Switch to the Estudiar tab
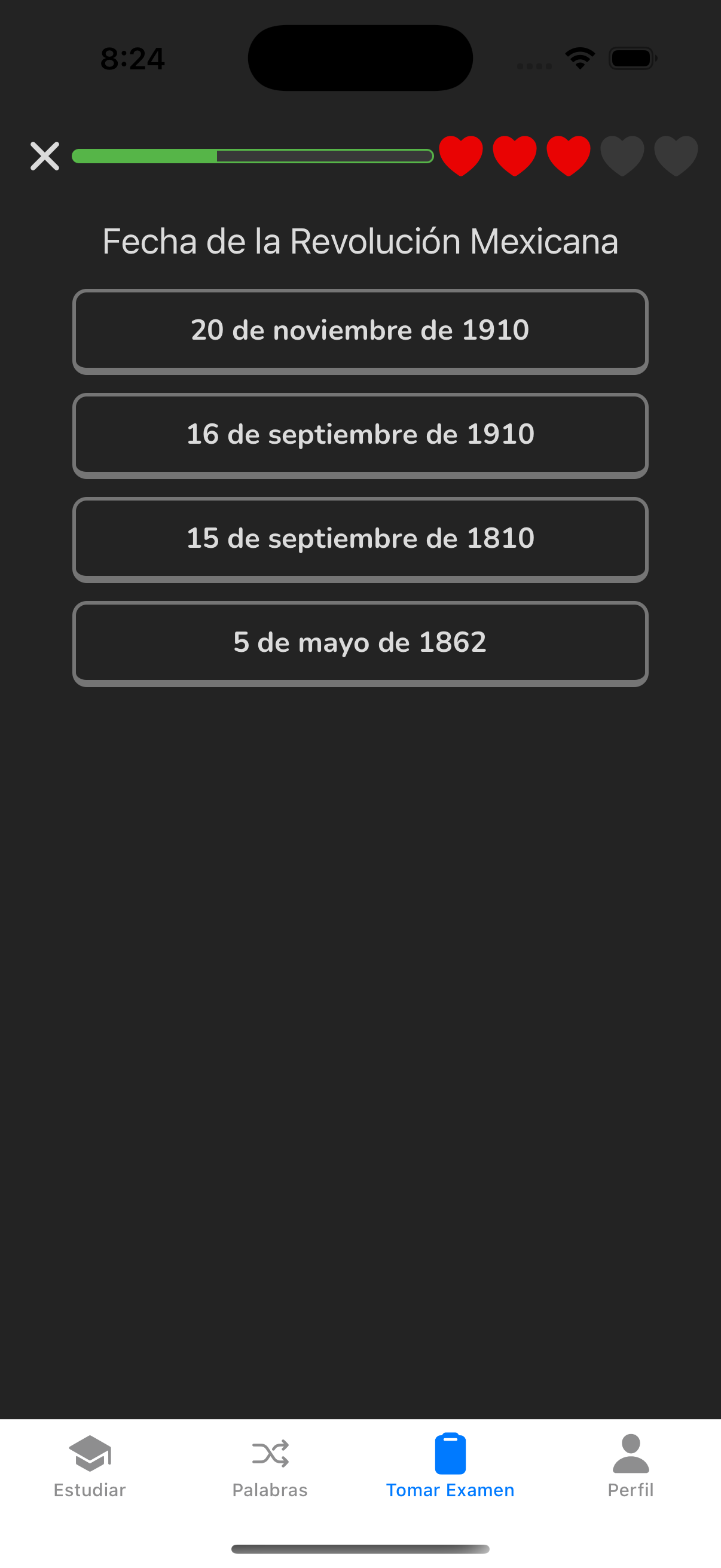The height and width of the screenshot is (1568, 721). coord(90,1473)
